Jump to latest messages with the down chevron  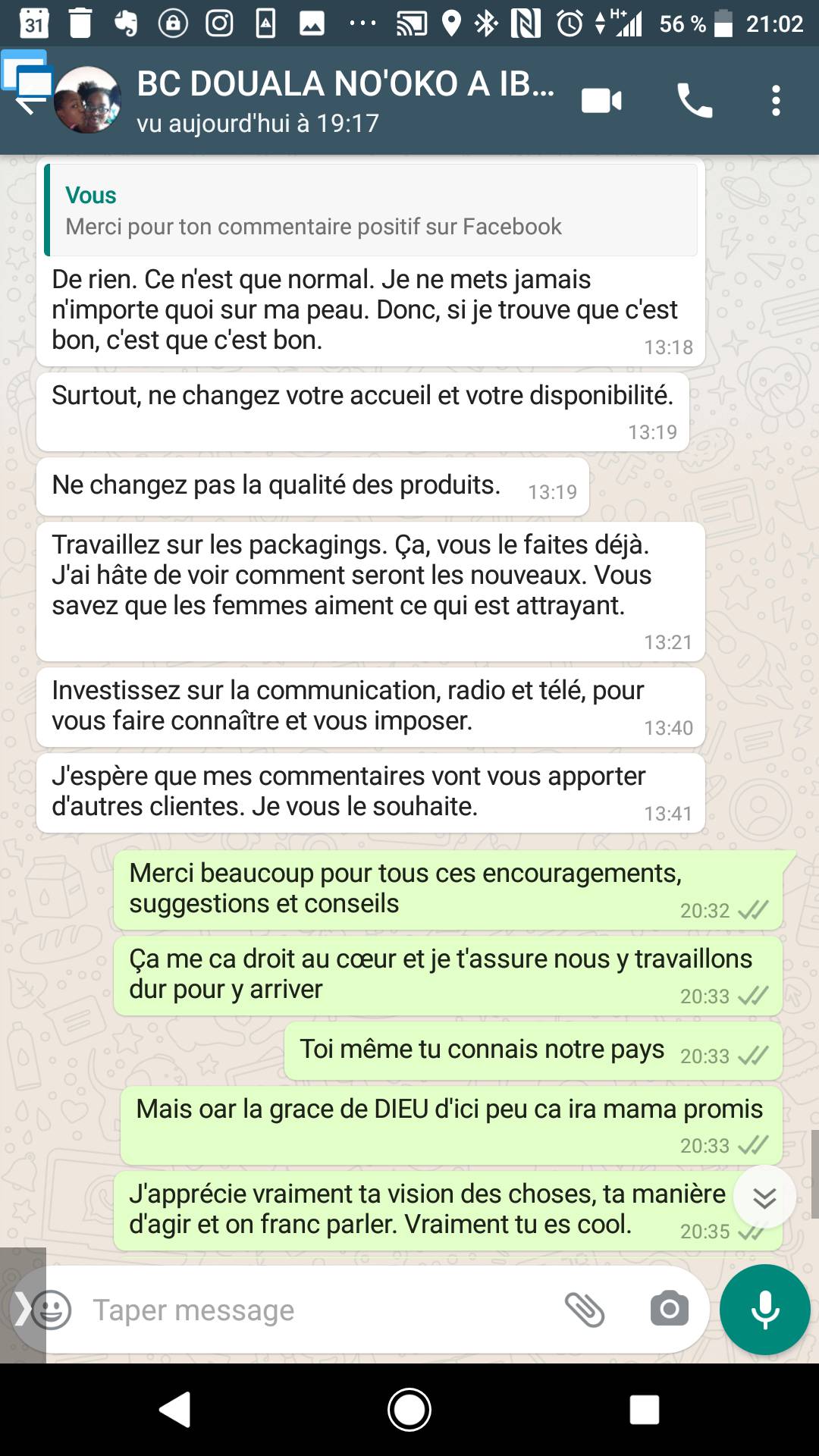(764, 1197)
